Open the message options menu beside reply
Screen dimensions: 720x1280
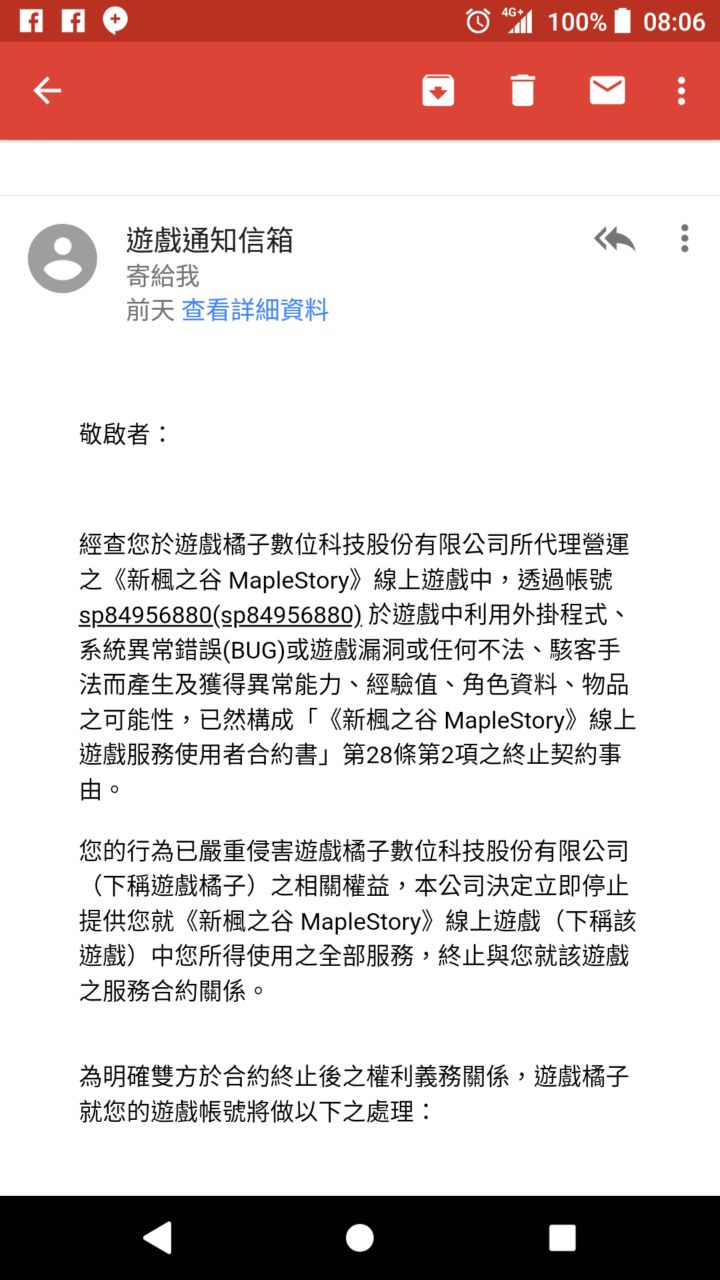[x=684, y=239]
